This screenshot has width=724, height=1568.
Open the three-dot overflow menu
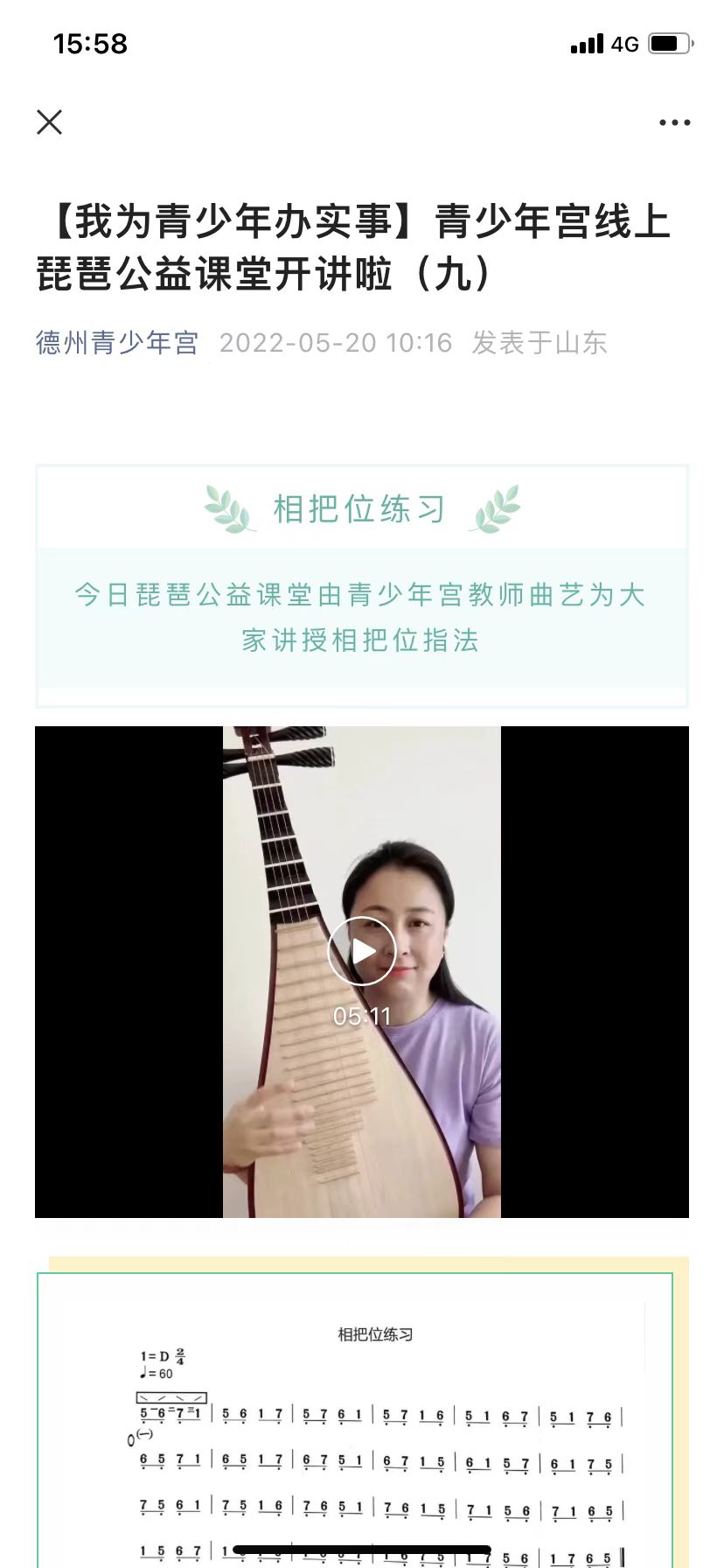tap(674, 122)
